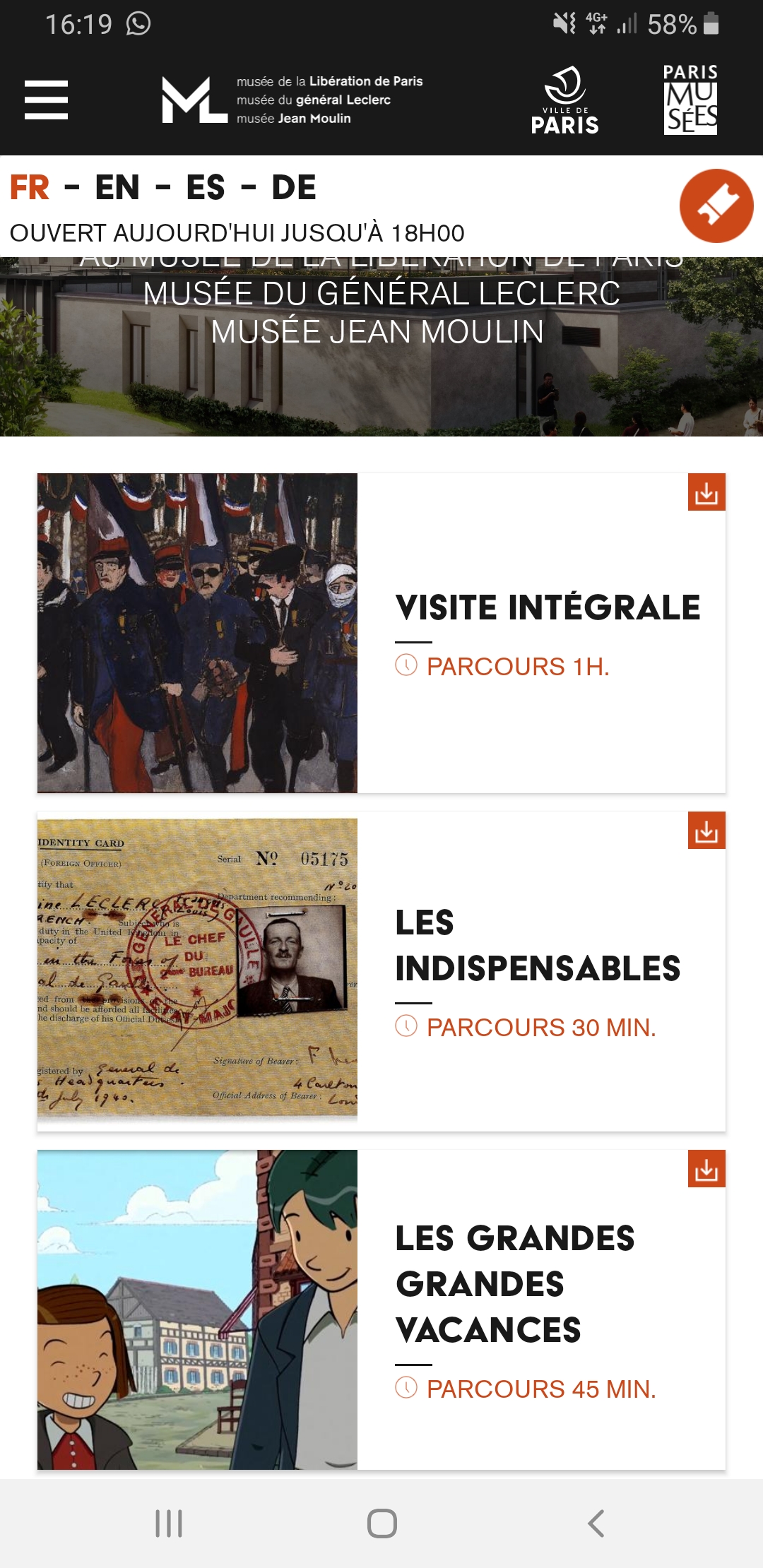Image resolution: width=763 pixels, height=1568 pixels.
Task: Open the Visite Intégrale tour card
Action: pos(381,633)
